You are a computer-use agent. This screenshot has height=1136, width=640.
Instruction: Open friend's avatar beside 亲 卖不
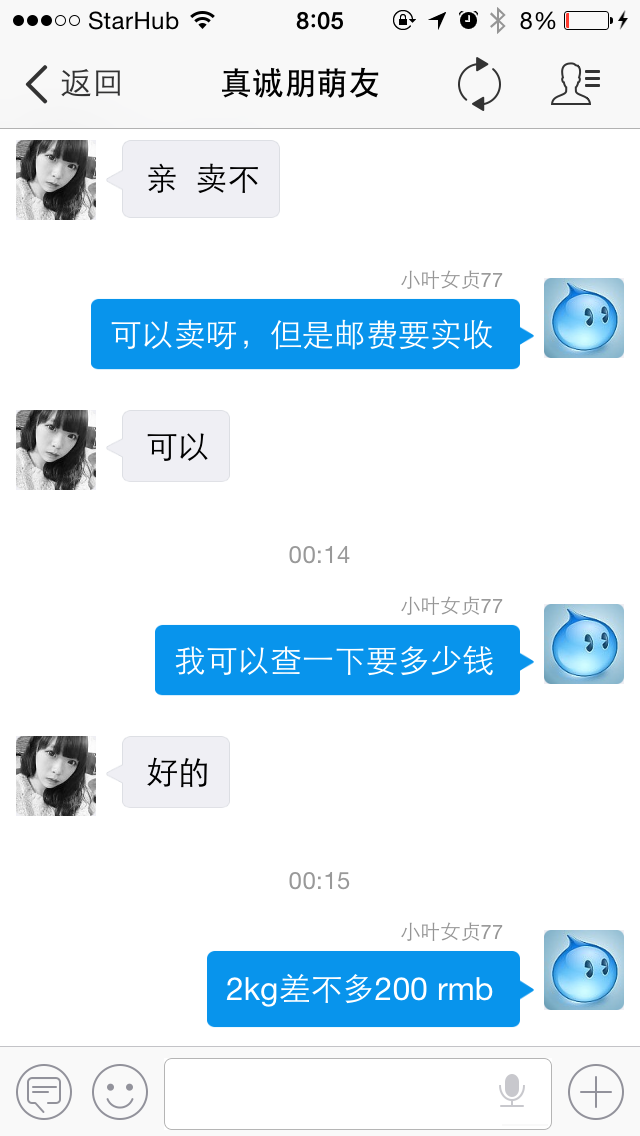tap(56, 180)
